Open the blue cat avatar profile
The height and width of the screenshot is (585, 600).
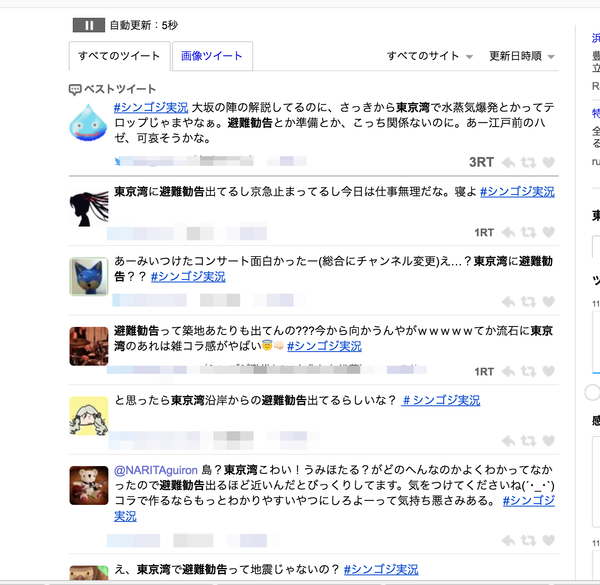click(x=87, y=275)
